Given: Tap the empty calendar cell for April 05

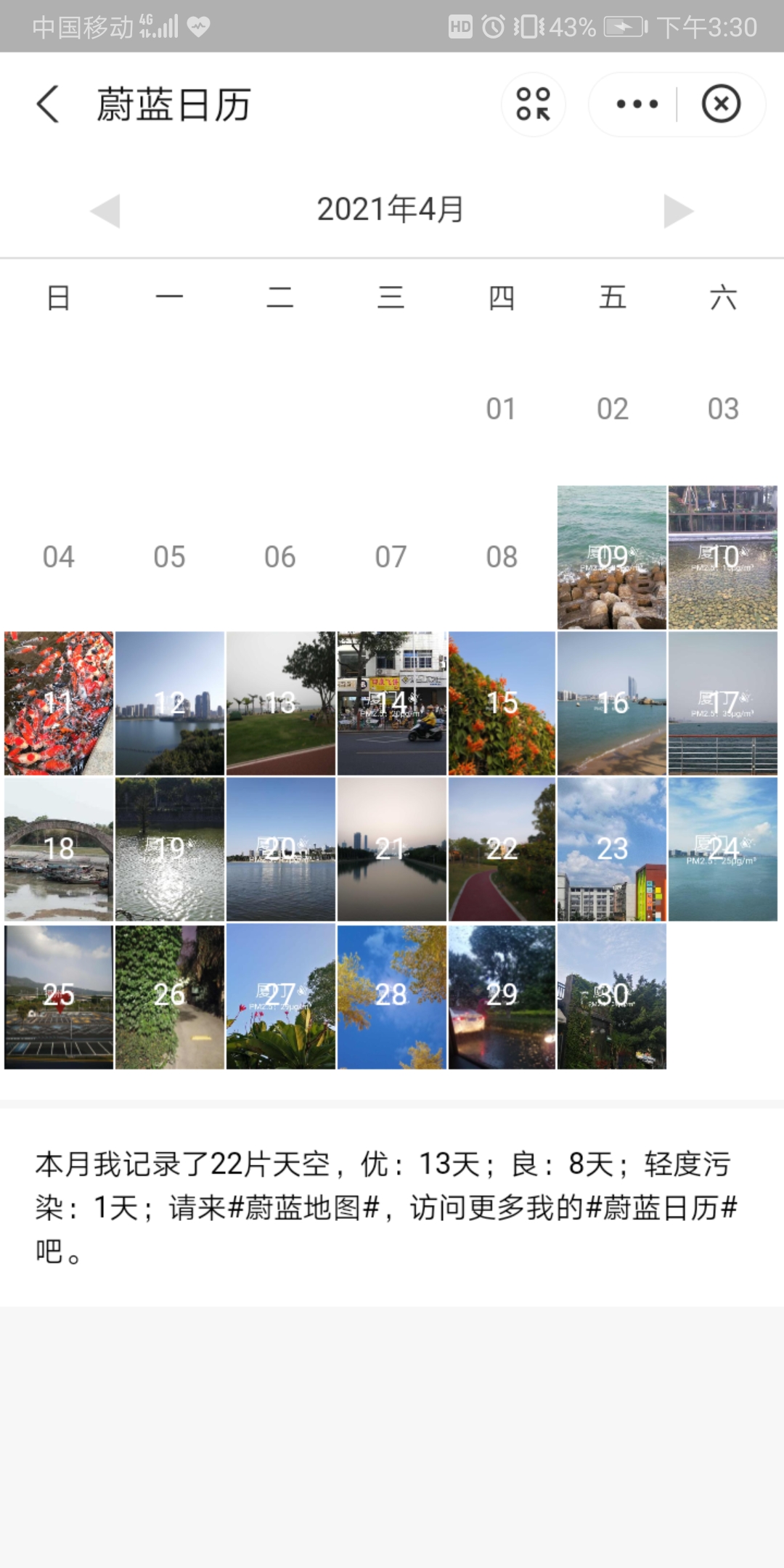Looking at the screenshot, I should [168, 556].
